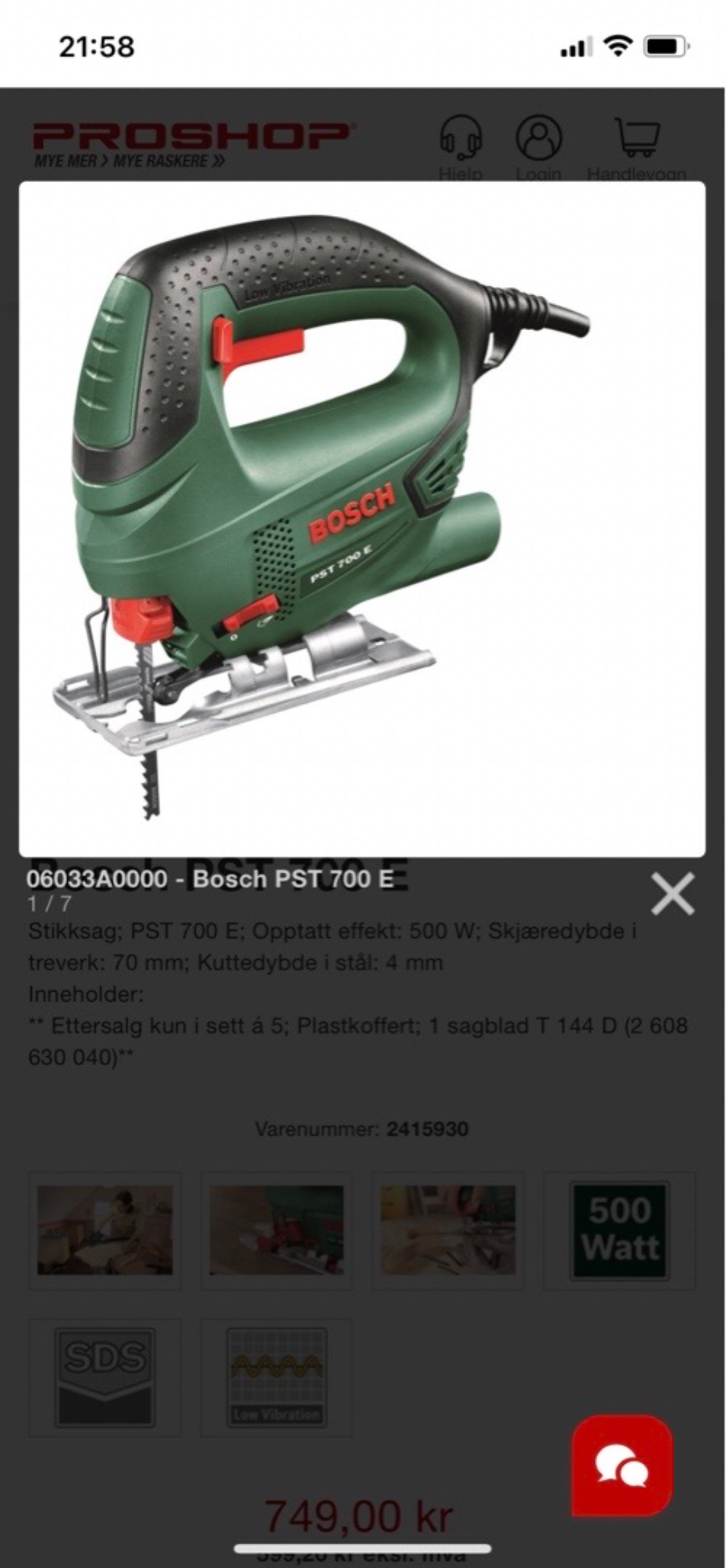Close the product image lightbox
Viewport: 726px width, 1568px height.
[672, 894]
